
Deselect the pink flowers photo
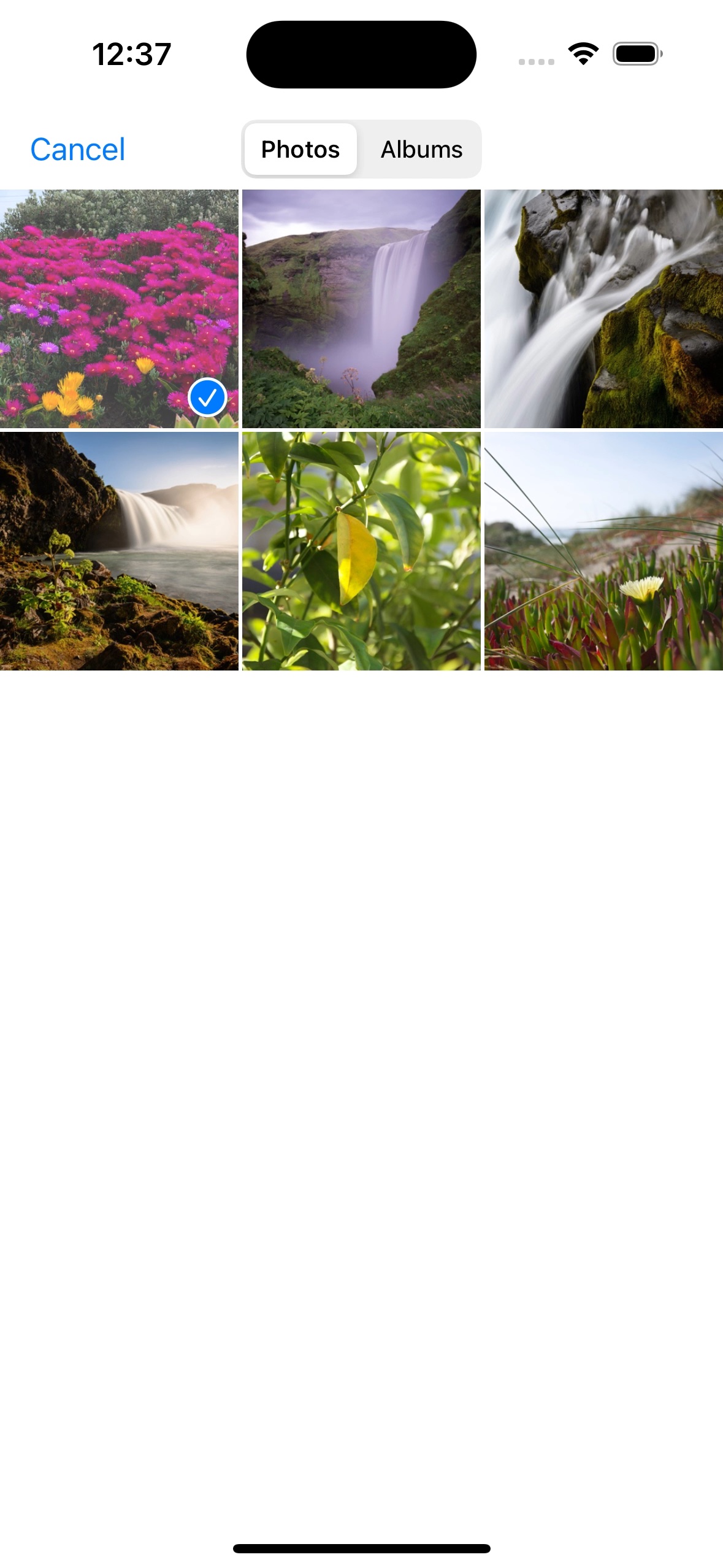[x=119, y=309]
